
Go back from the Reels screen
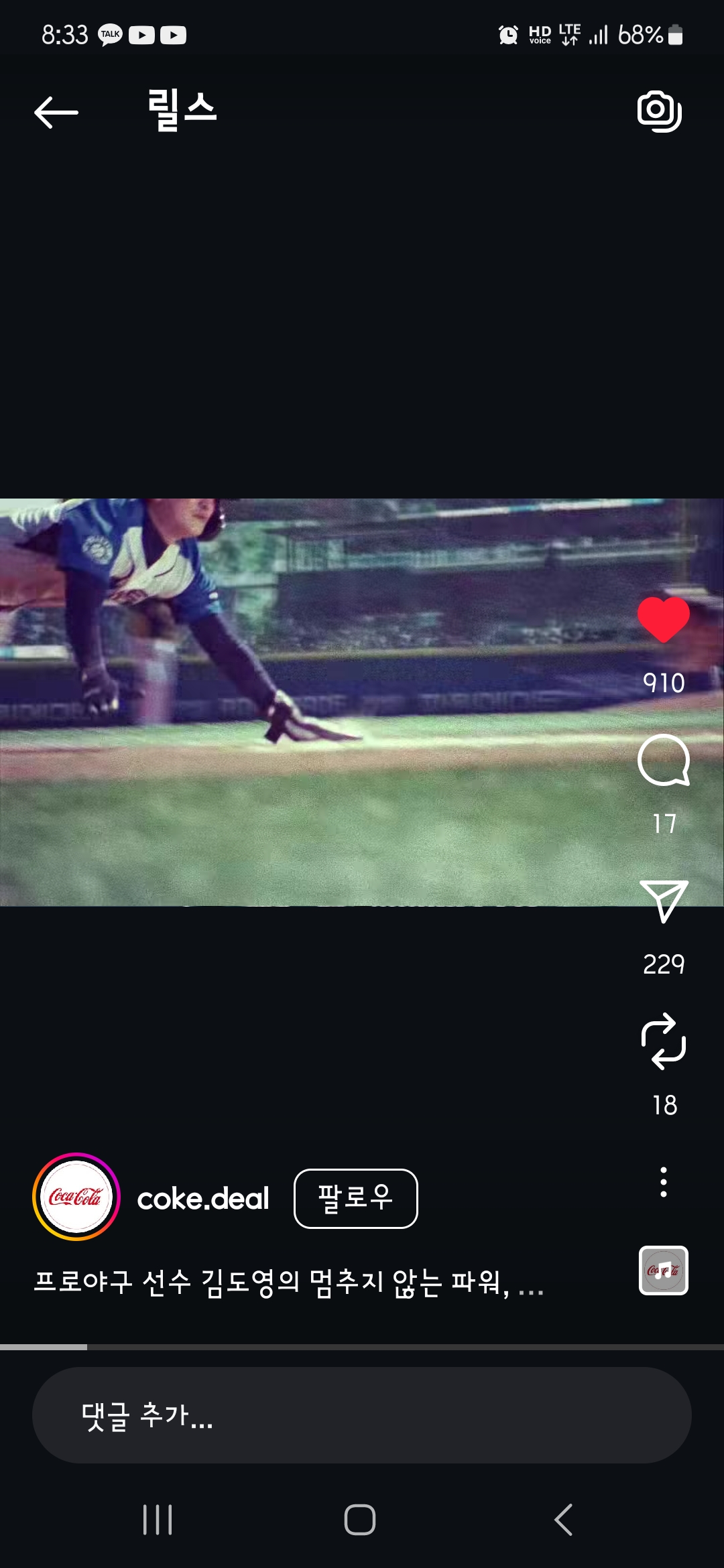[x=56, y=112]
